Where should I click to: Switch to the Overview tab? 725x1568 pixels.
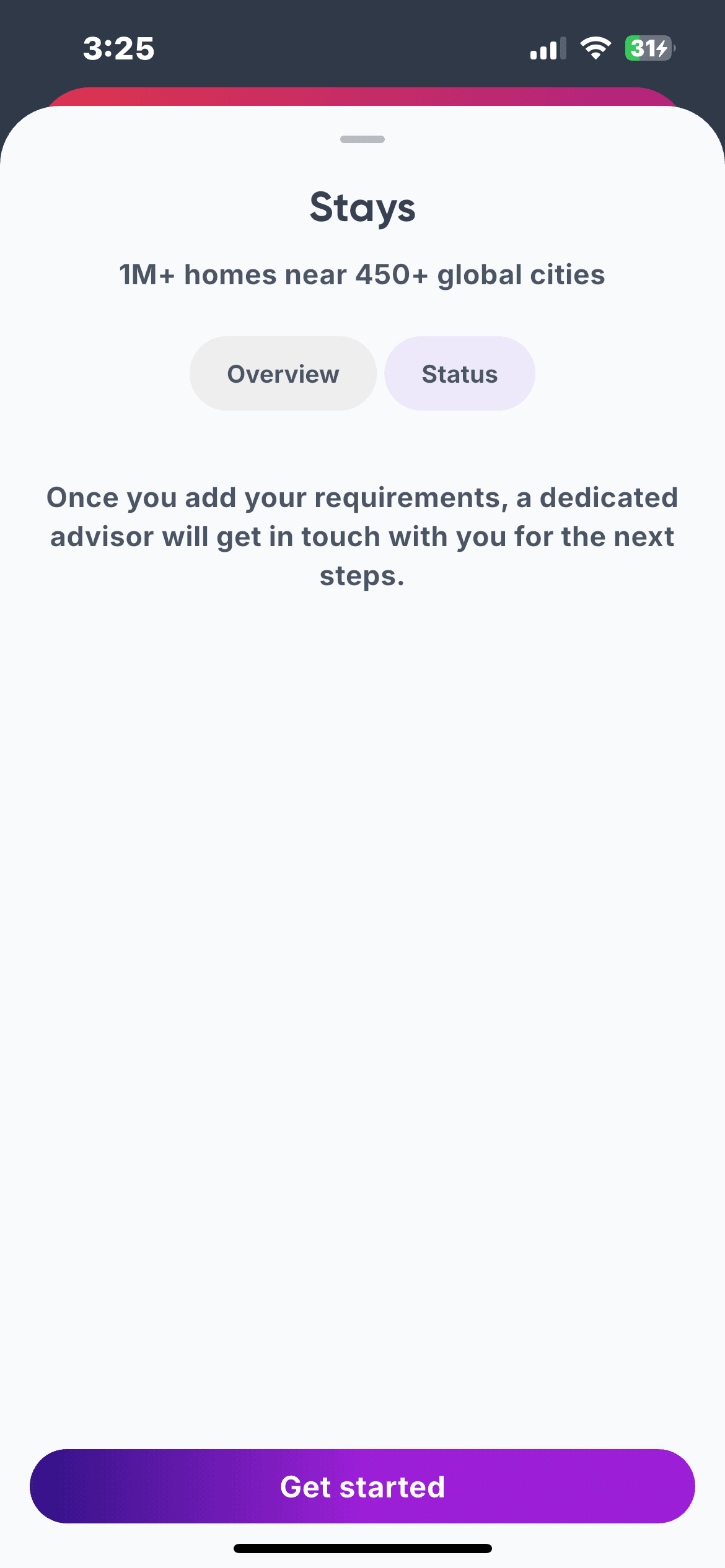pos(283,374)
